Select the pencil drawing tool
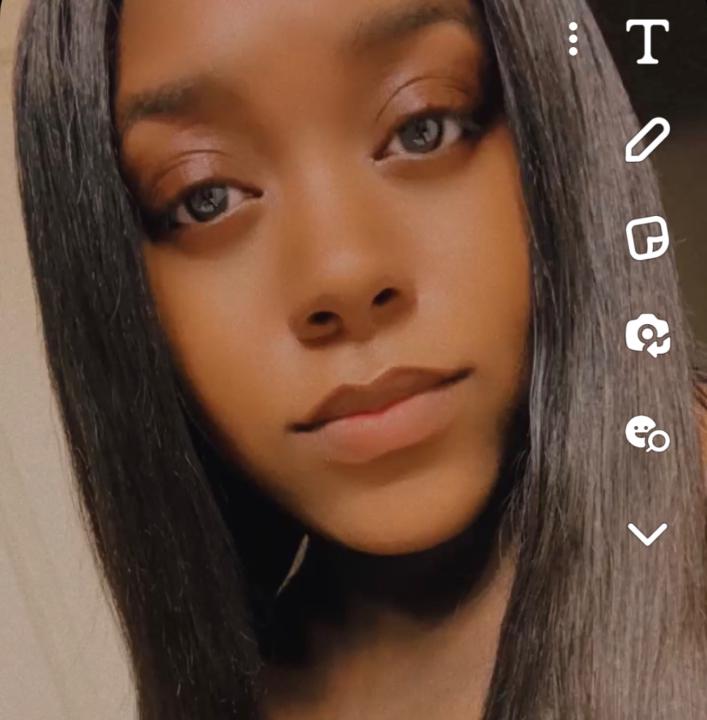707x720 pixels. click(x=647, y=139)
